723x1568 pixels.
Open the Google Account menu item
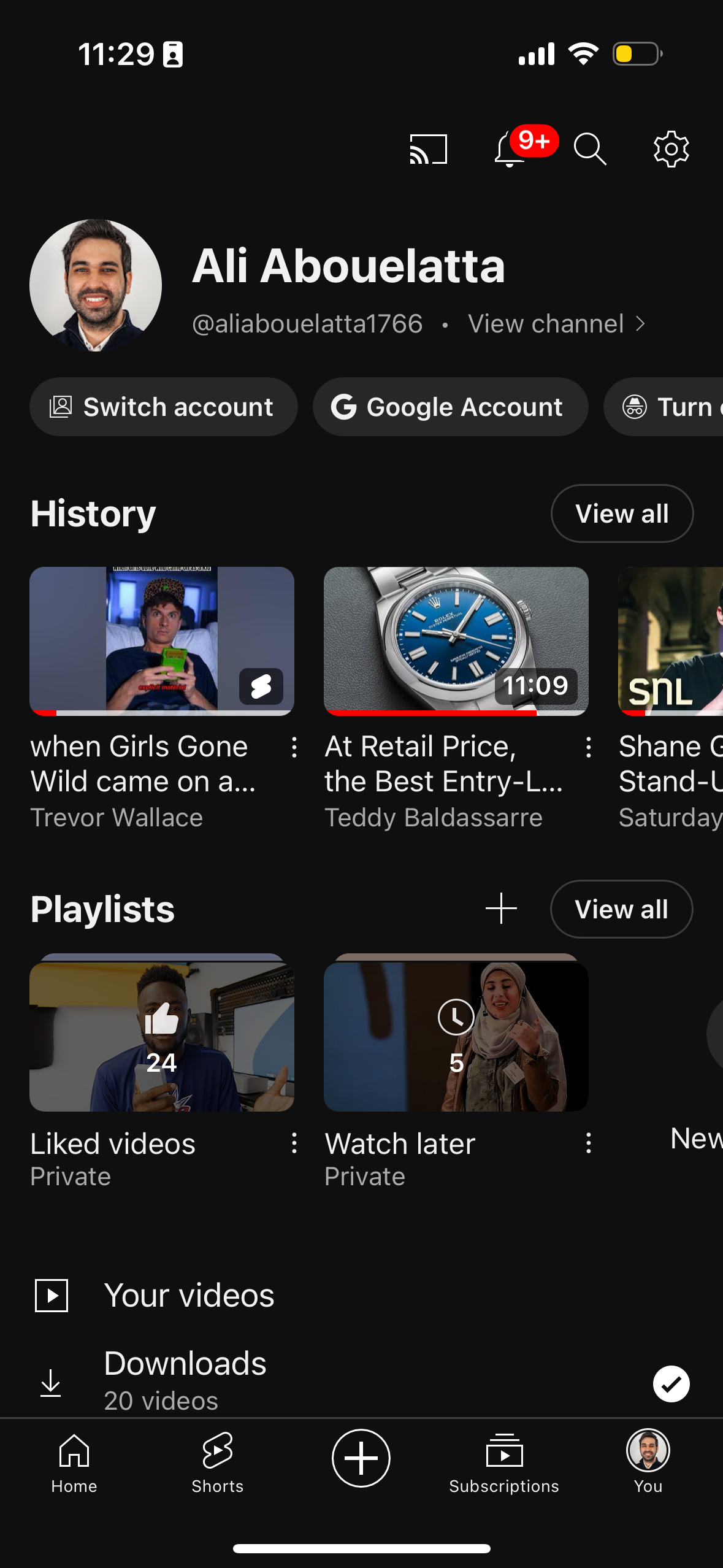point(450,407)
